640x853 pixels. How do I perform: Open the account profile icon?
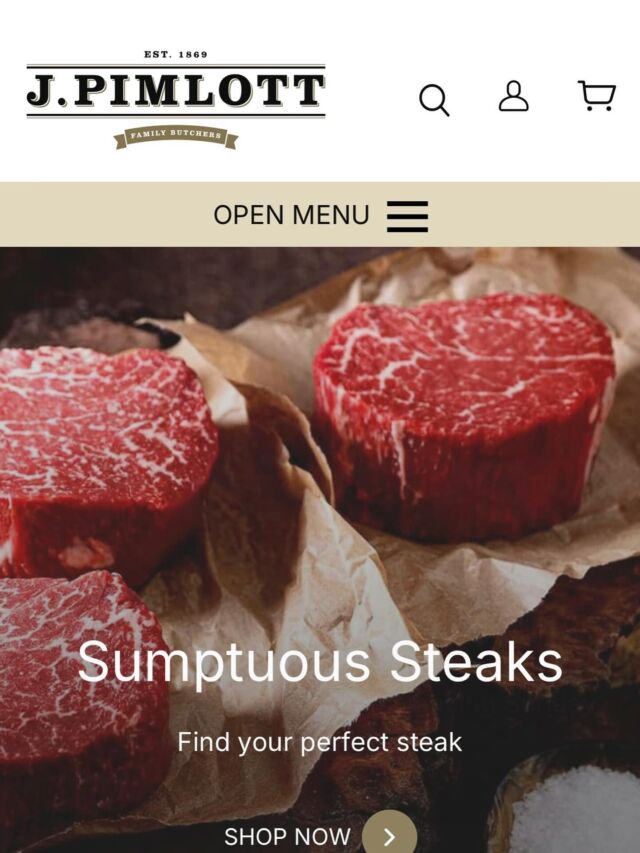pos(513,96)
